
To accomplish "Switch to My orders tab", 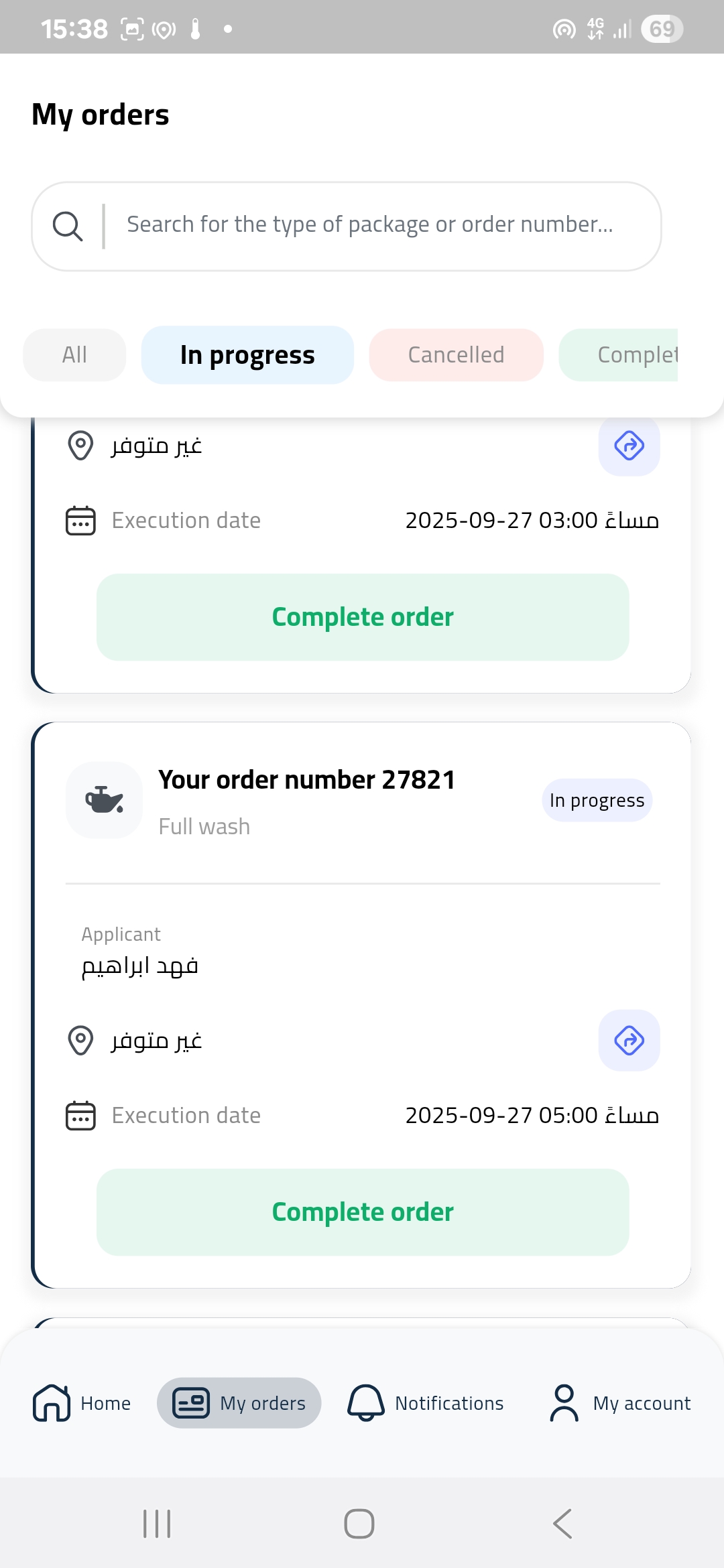I will (x=239, y=1403).
